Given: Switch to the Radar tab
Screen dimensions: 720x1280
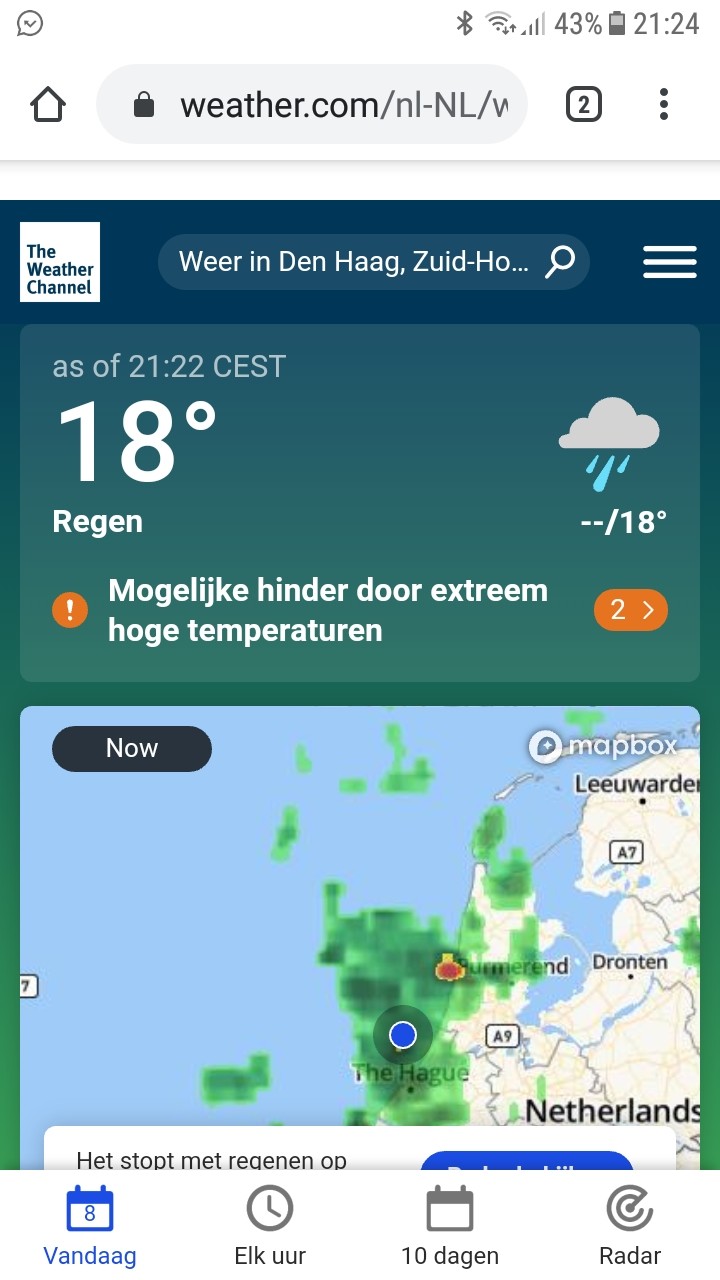Looking at the screenshot, I should [x=630, y=1226].
